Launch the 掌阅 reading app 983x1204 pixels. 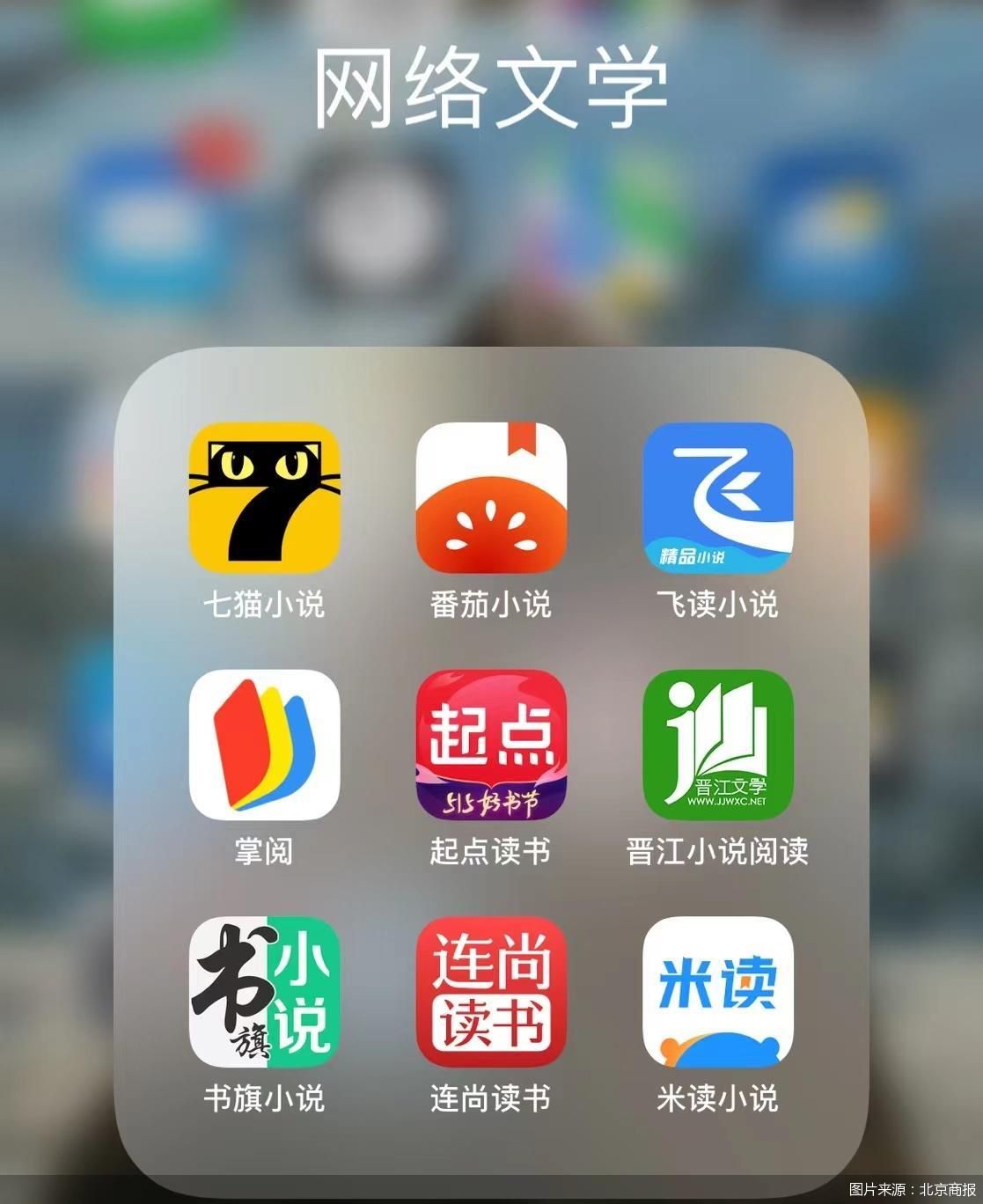264,745
